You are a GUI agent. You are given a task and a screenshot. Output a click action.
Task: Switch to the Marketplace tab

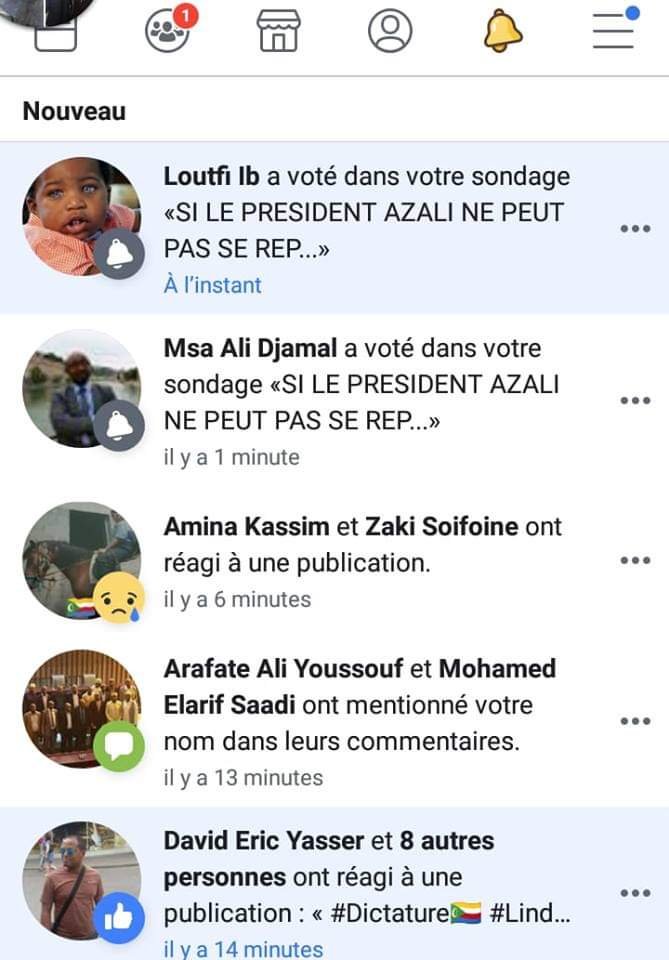click(x=279, y=30)
